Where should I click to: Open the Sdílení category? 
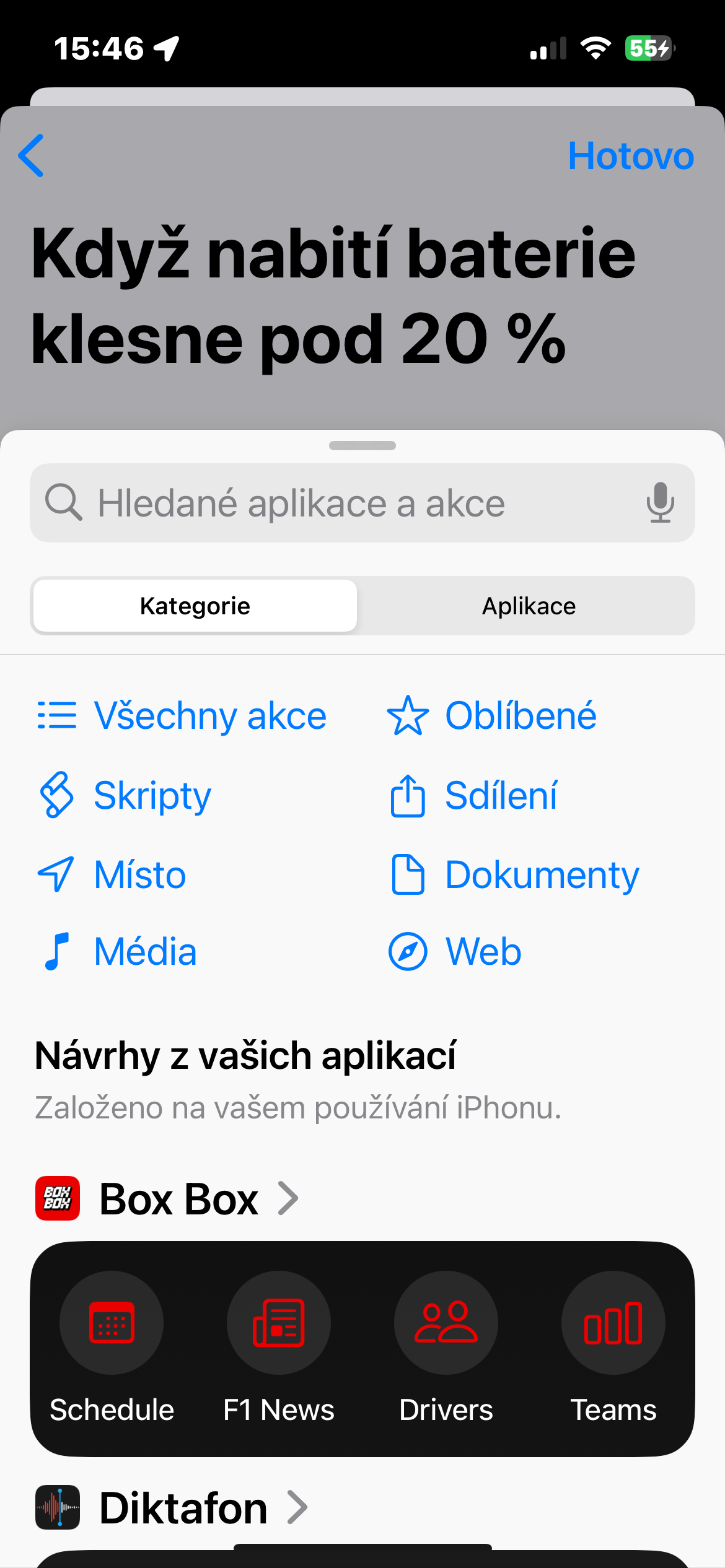pos(474,795)
